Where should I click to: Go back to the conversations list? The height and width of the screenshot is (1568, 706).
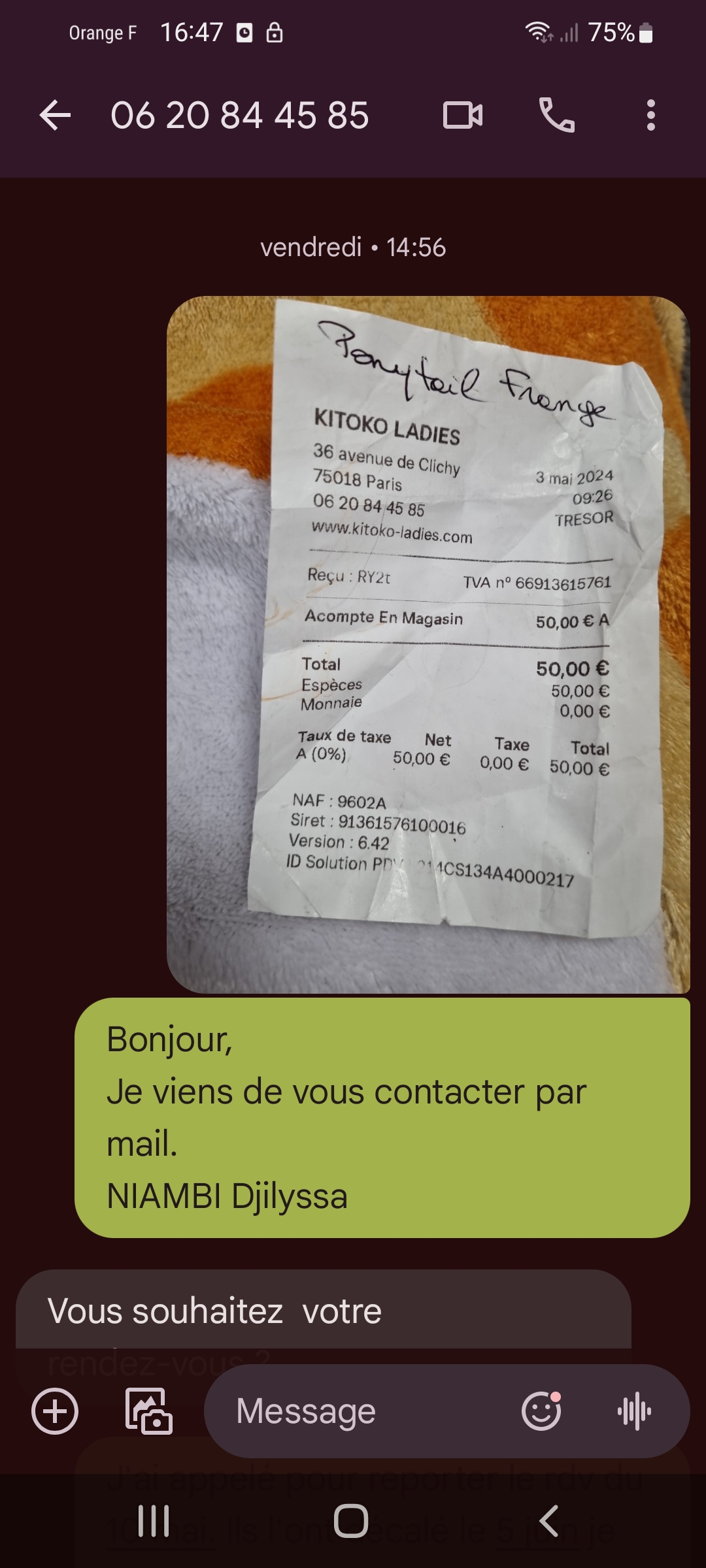(x=55, y=116)
